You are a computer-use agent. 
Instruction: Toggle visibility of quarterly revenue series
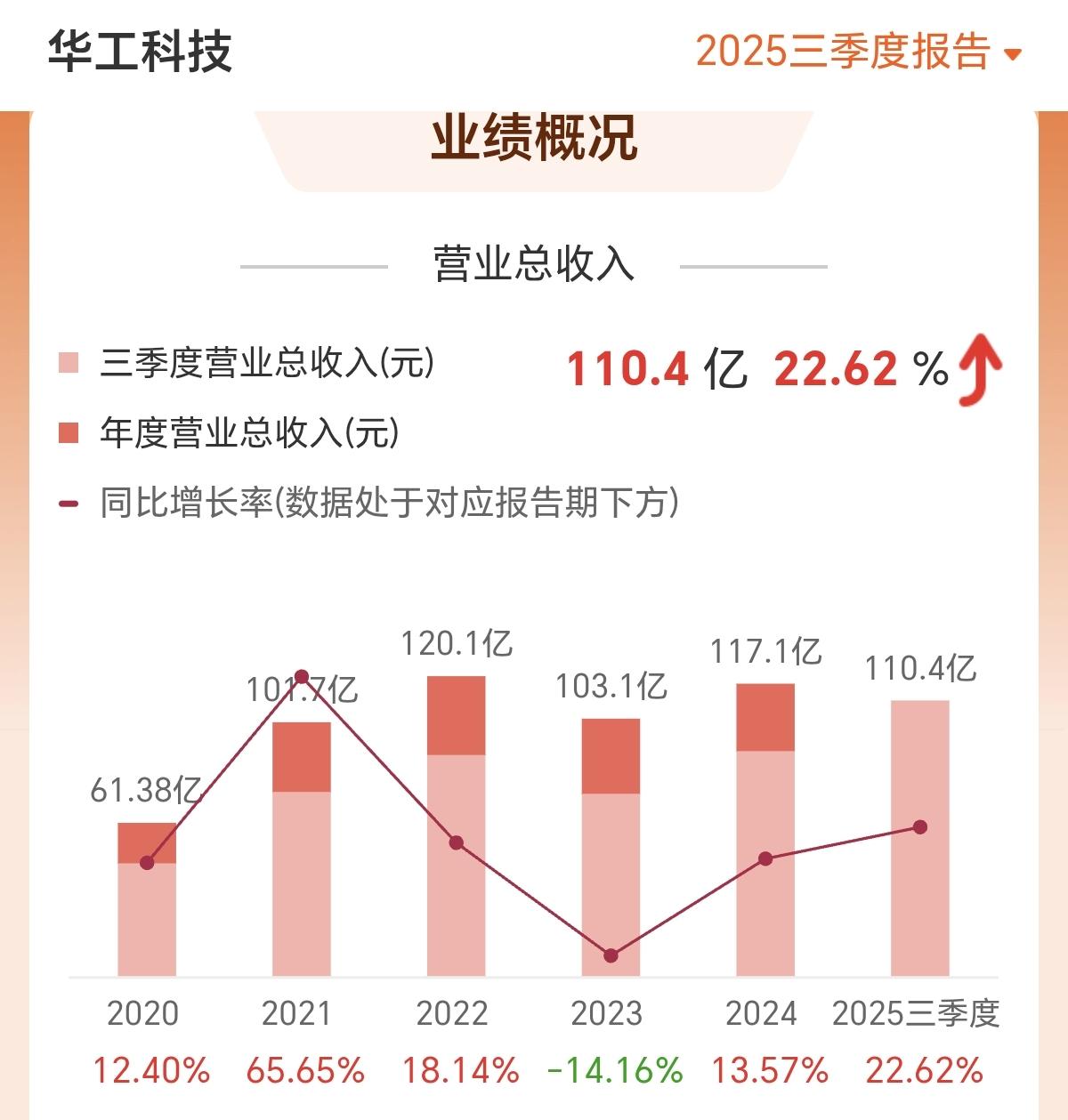point(70,361)
